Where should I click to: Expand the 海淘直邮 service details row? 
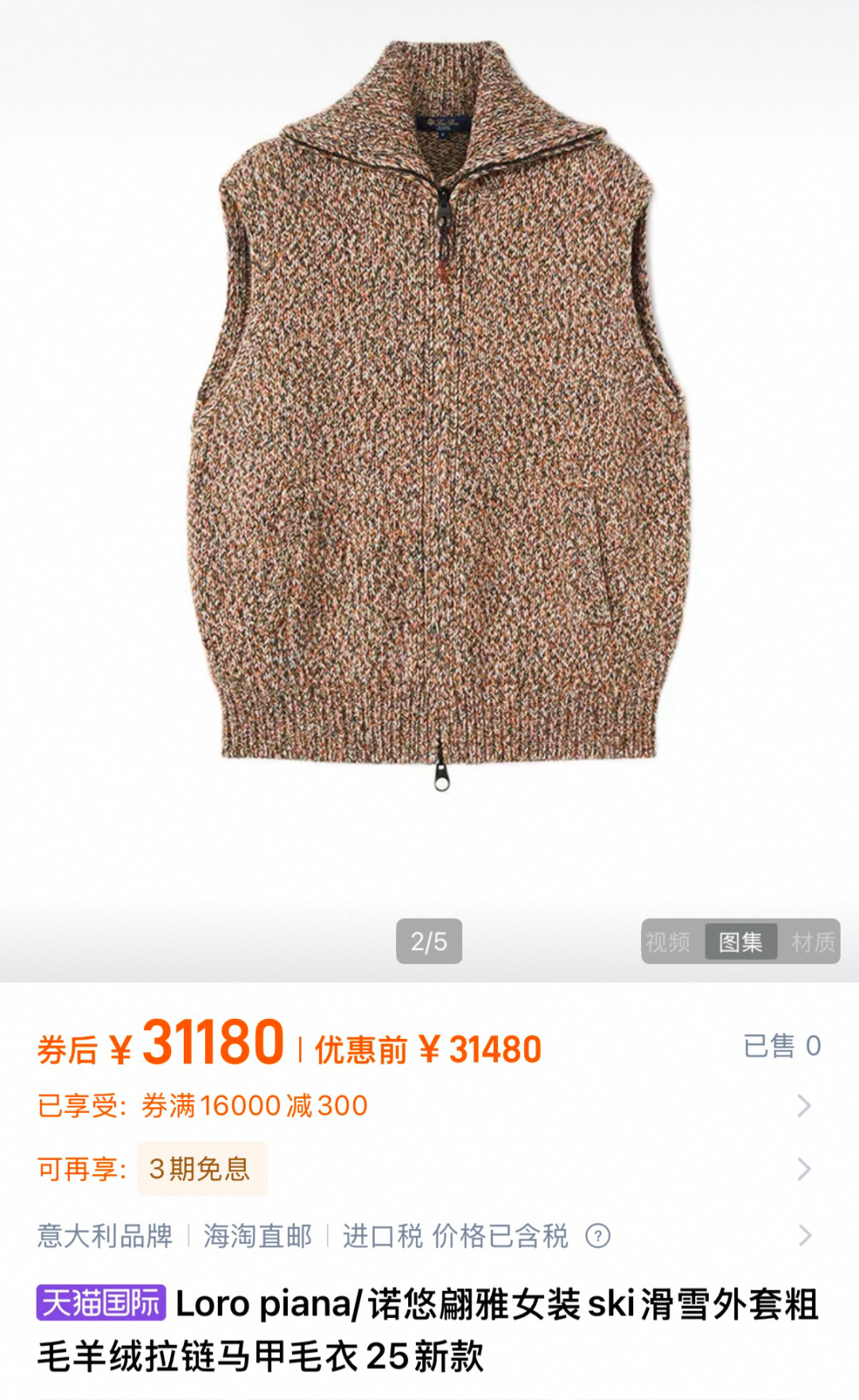click(429, 1235)
